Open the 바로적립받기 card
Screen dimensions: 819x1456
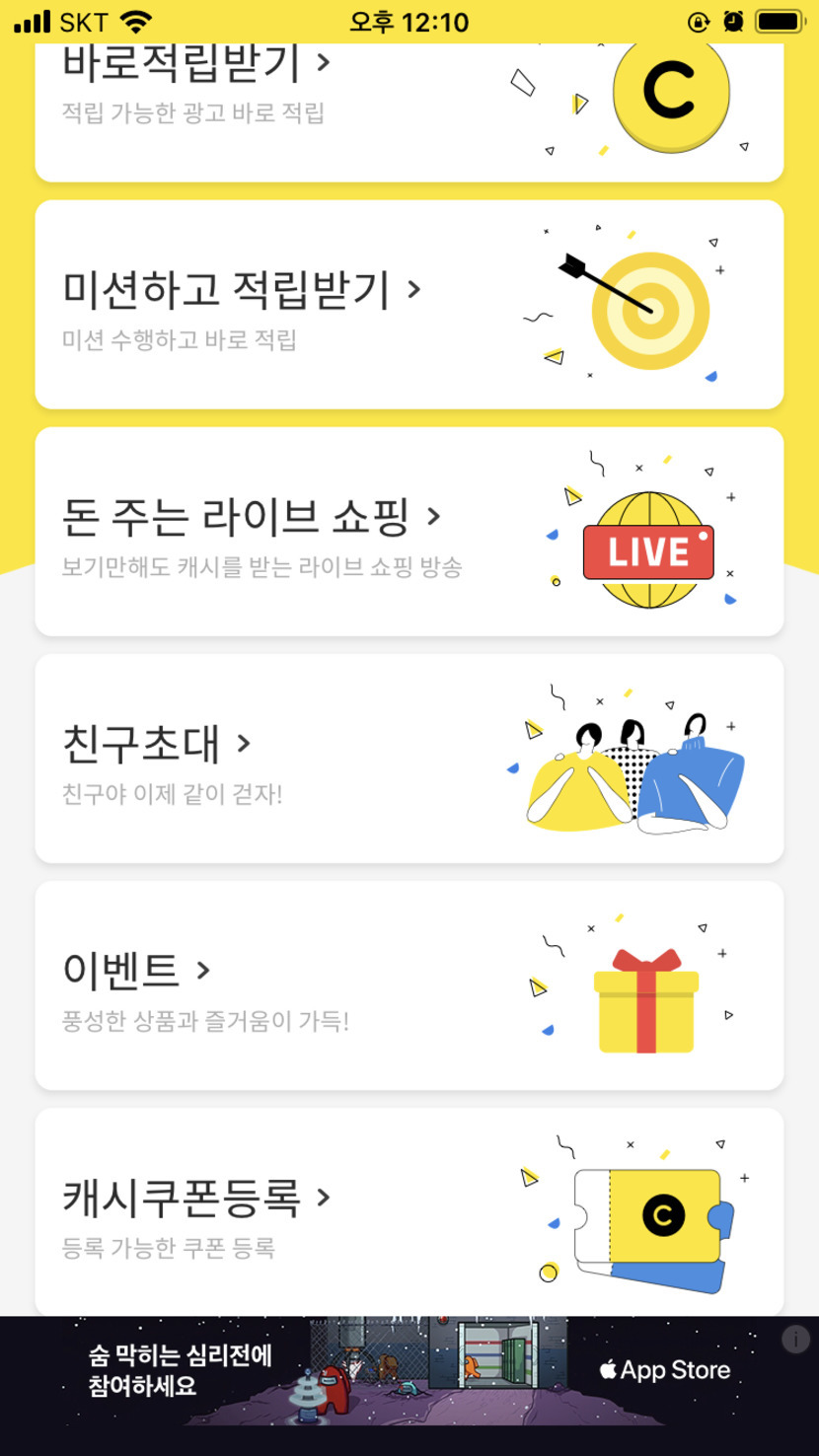(409, 110)
